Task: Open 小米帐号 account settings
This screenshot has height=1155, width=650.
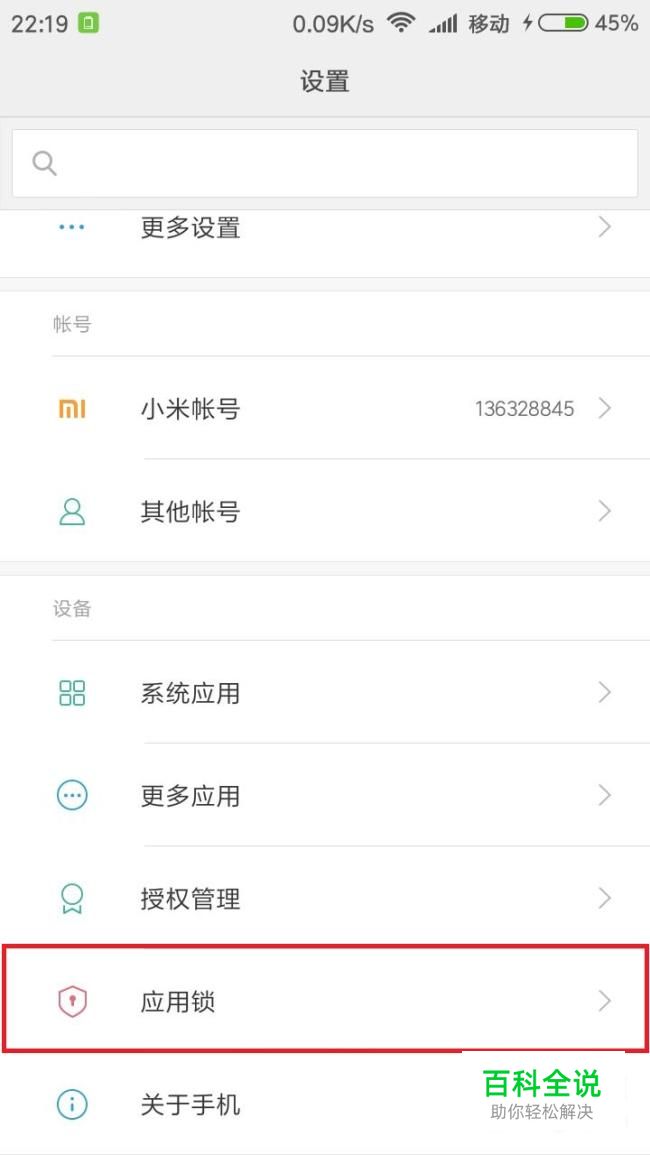Action: point(325,409)
